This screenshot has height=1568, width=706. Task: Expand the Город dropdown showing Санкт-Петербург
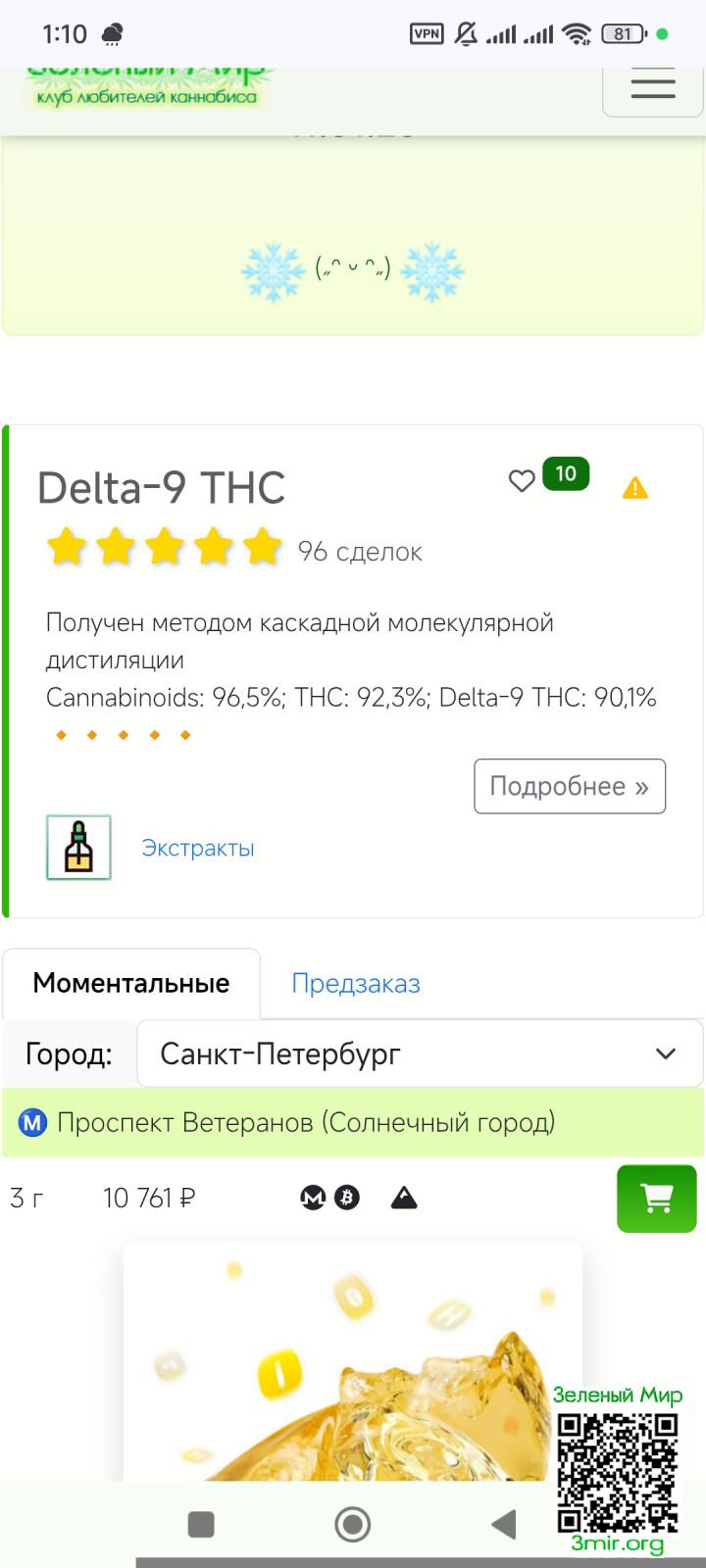[420, 1053]
